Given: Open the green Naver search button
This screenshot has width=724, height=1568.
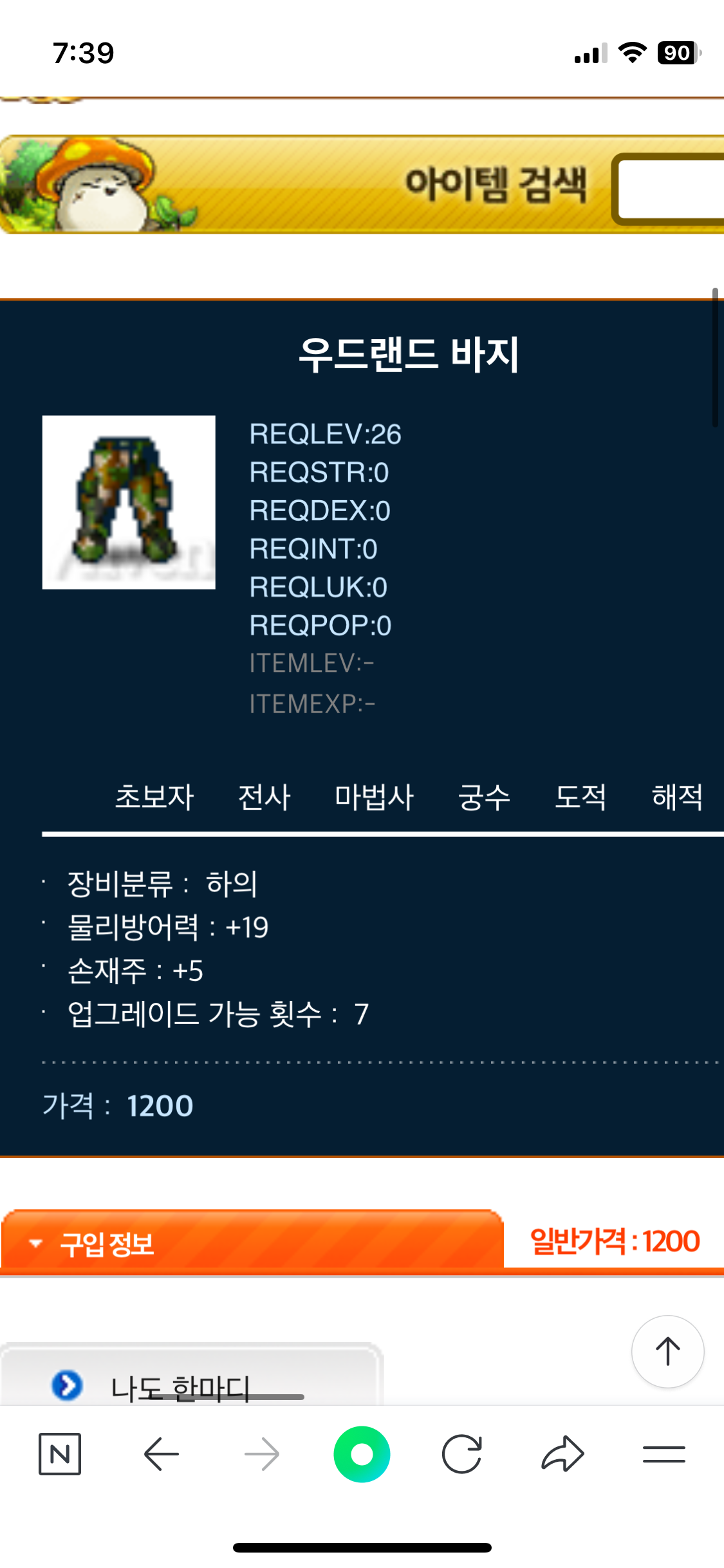Looking at the screenshot, I should coord(362,1453).
